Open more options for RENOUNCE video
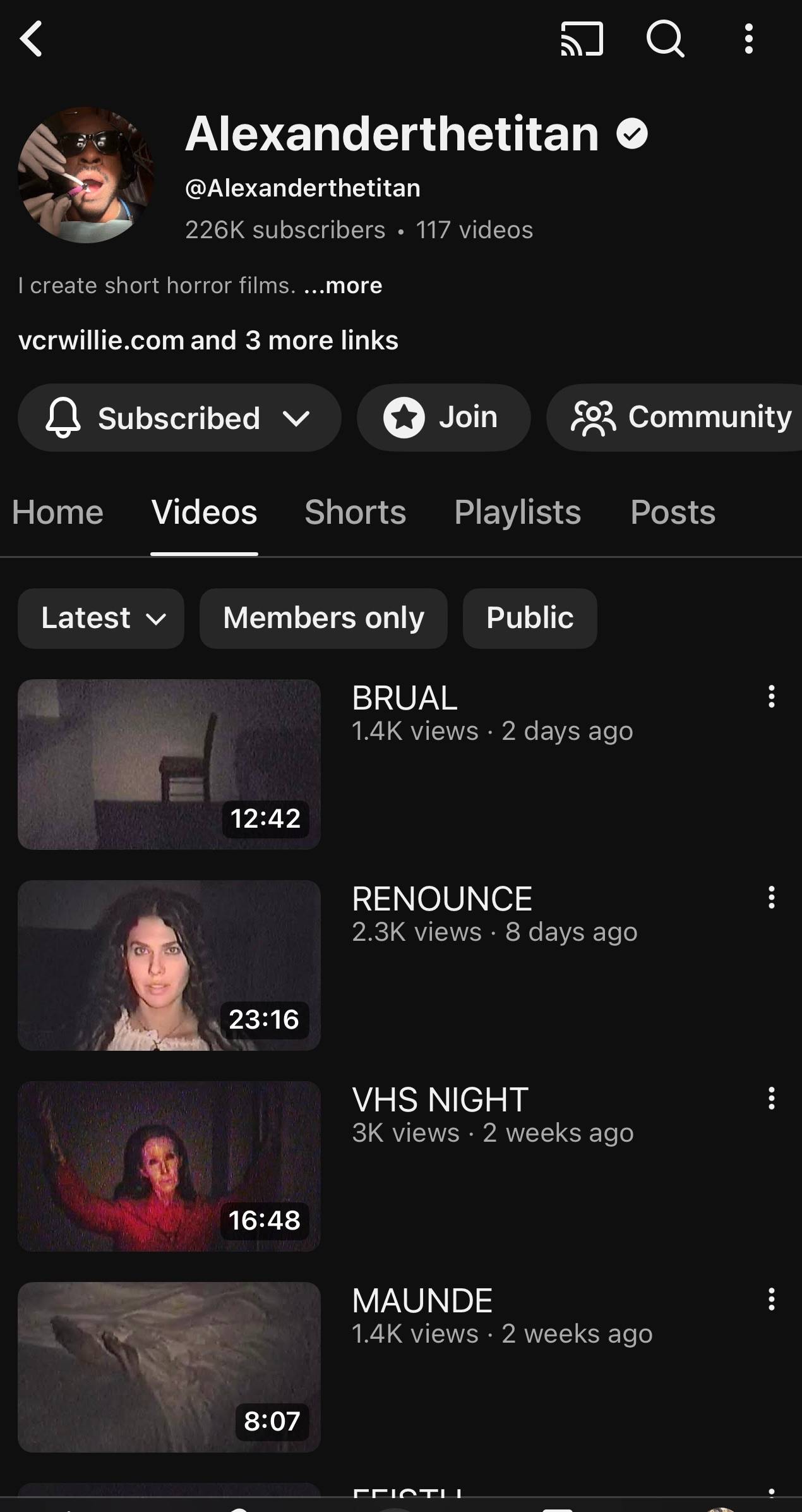This screenshot has width=802, height=1512. pyautogui.click(x=771, y=897)
